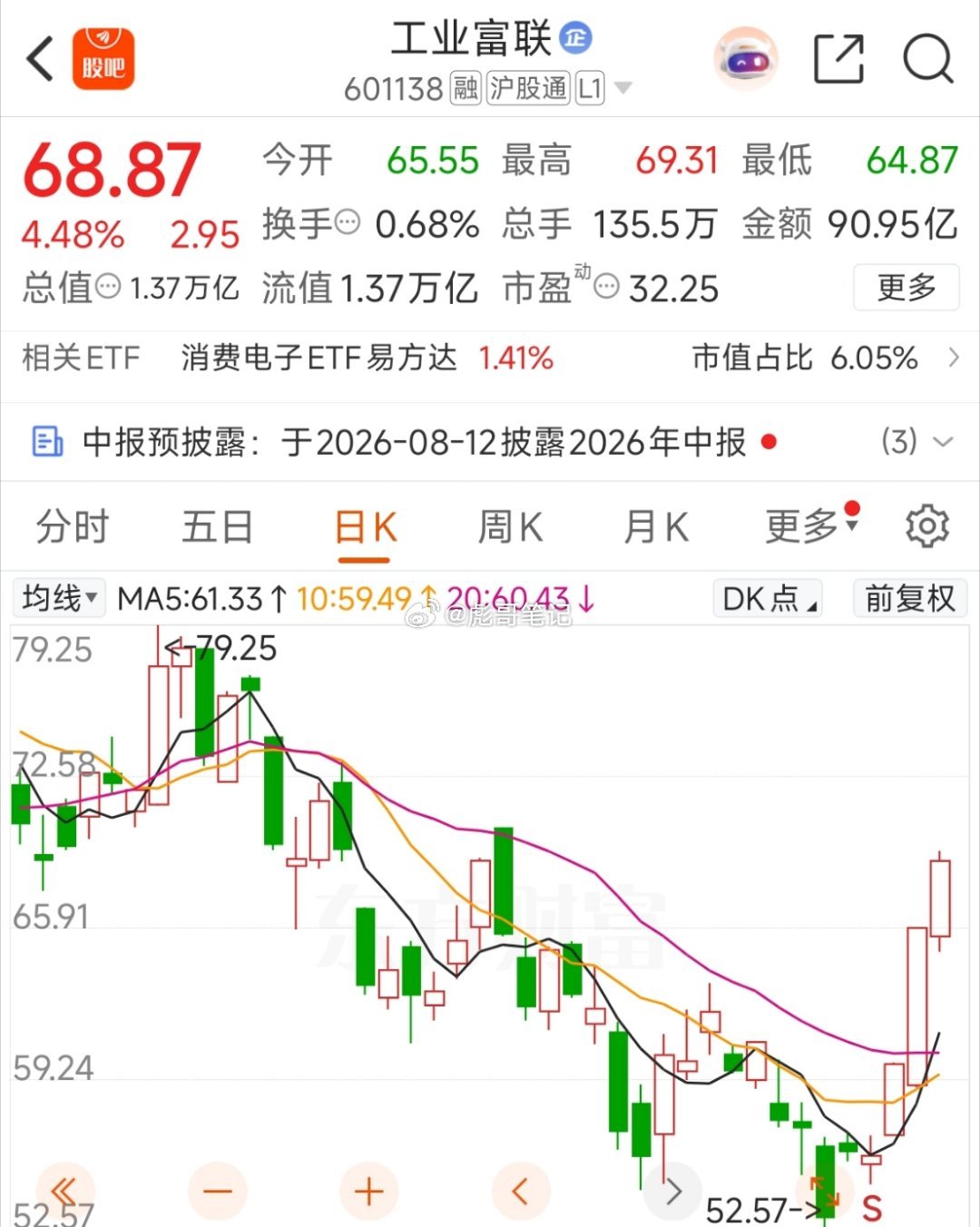Select the 月K chart tab
This screenshot has height=1227, width=980.
[656, 527]
